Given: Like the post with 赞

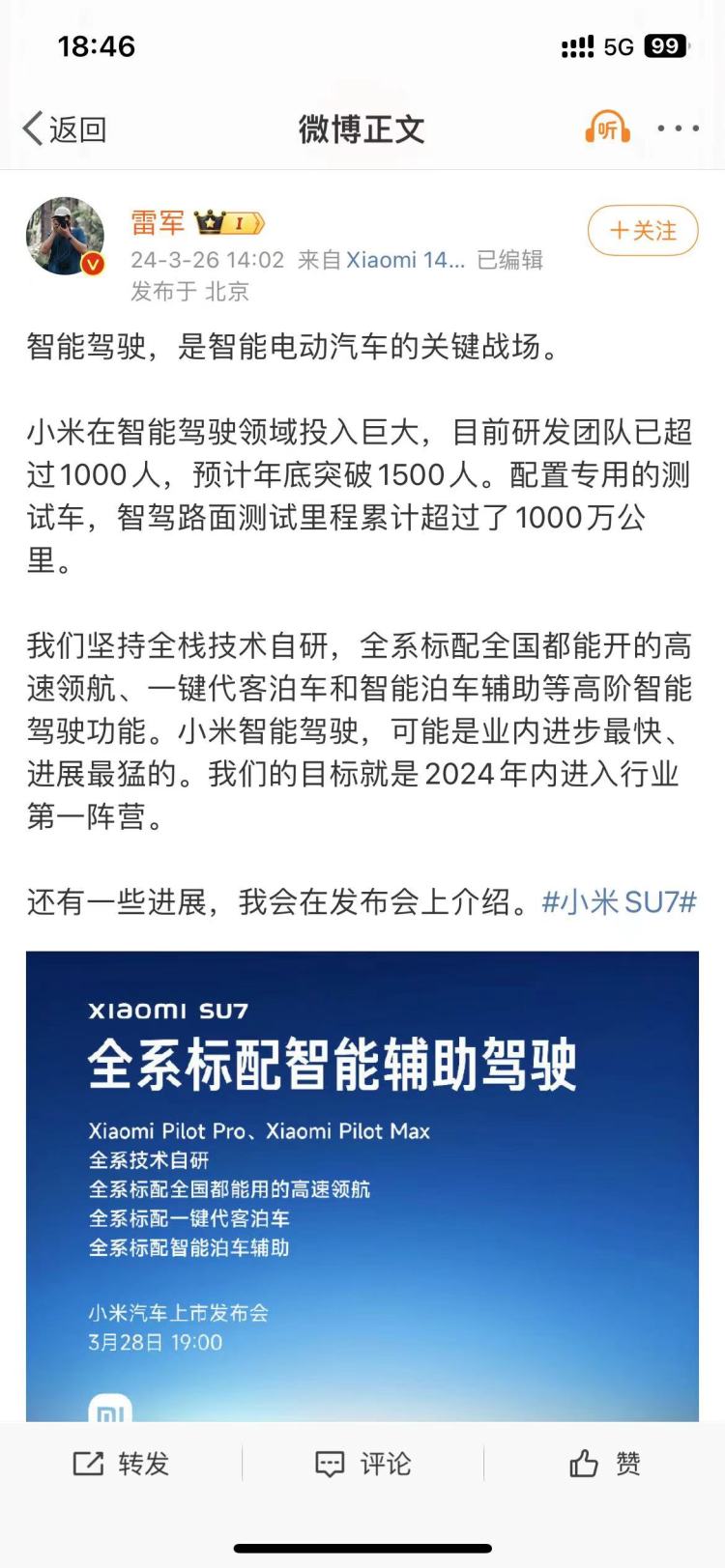Looking at the screenshot, I should pos(604,1464).
